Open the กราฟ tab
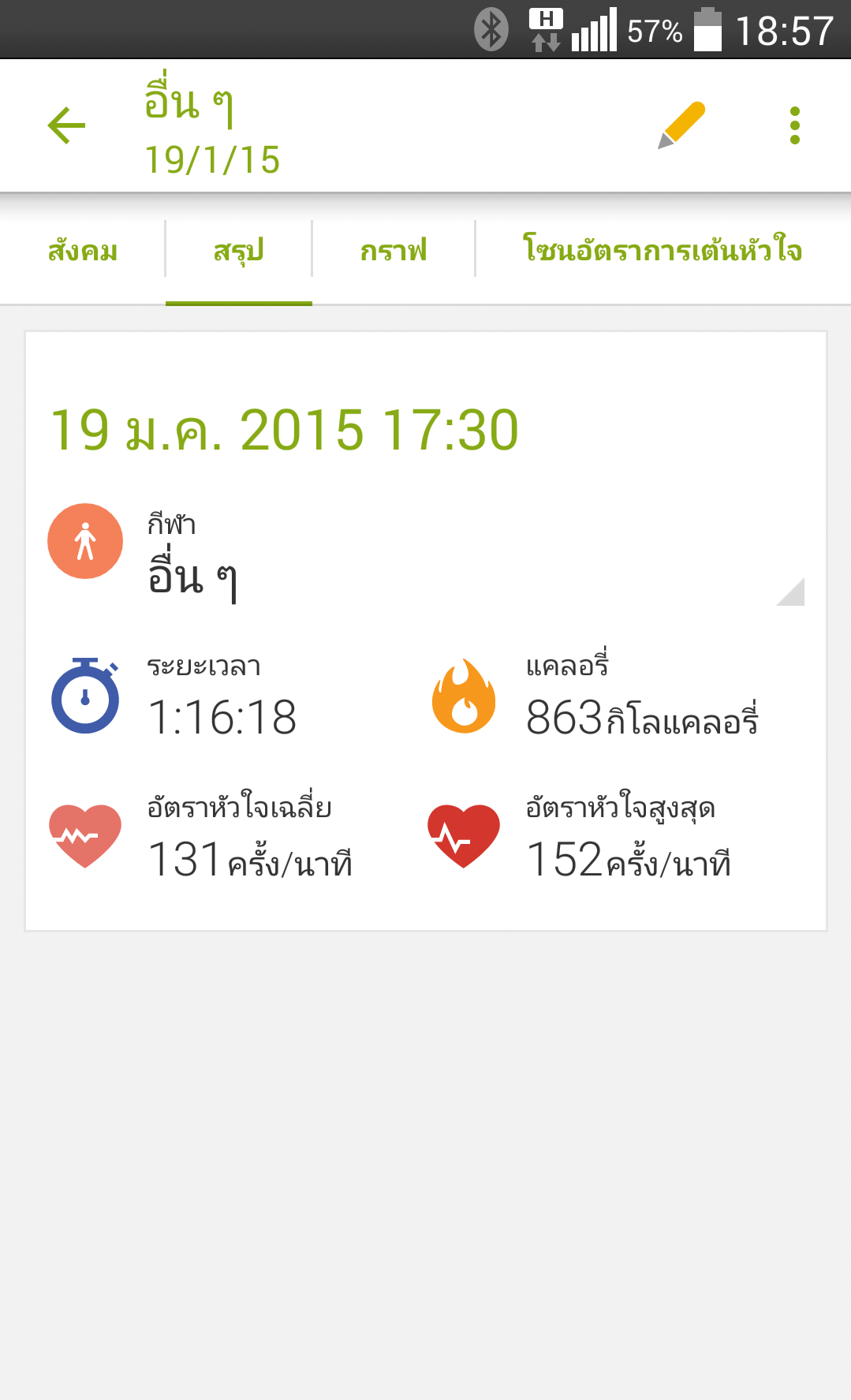This screenshot has width=851, height=1400. tap(393, 251)
